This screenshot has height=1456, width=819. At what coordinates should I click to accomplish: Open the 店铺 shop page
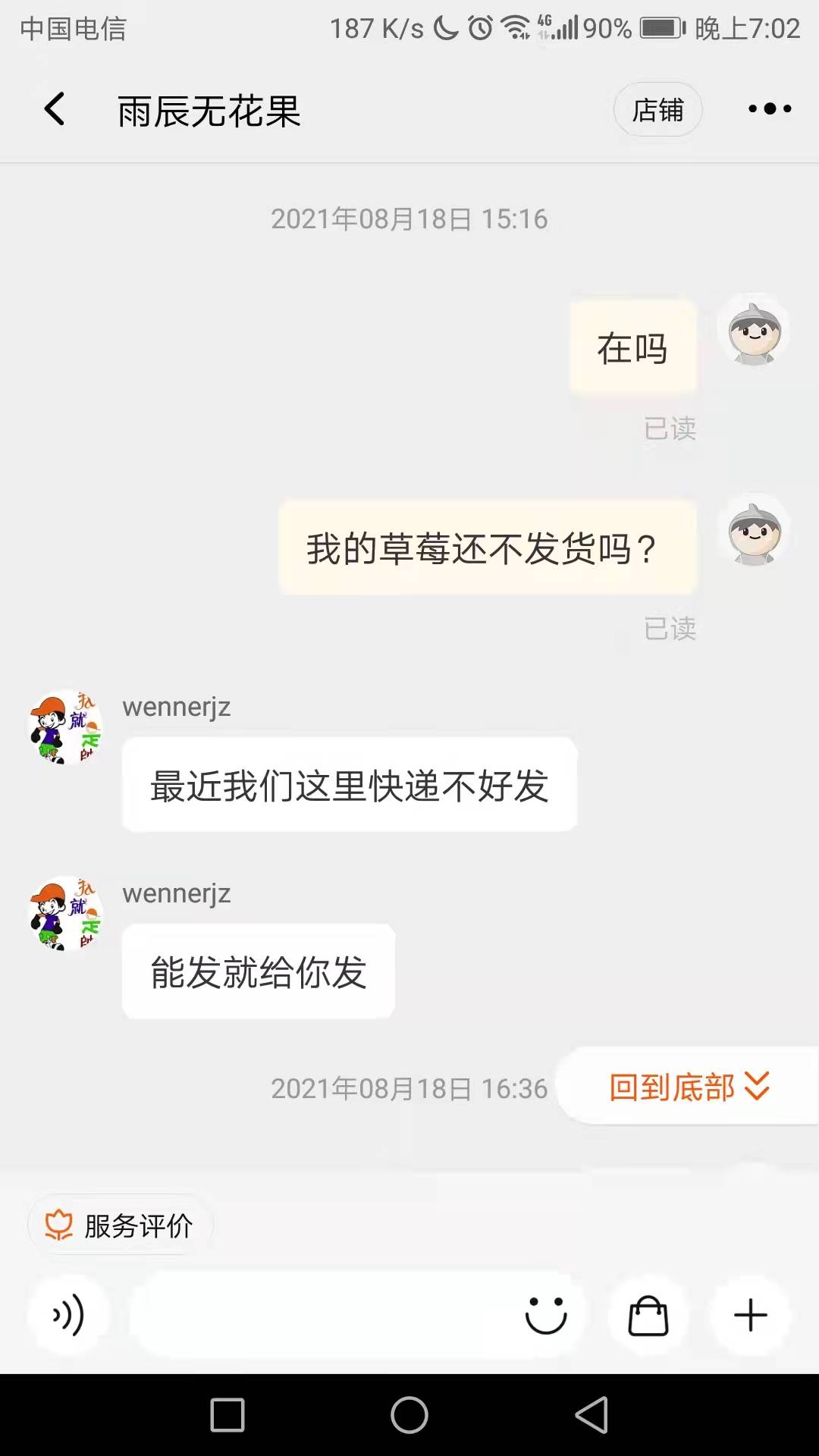(657, 110)
